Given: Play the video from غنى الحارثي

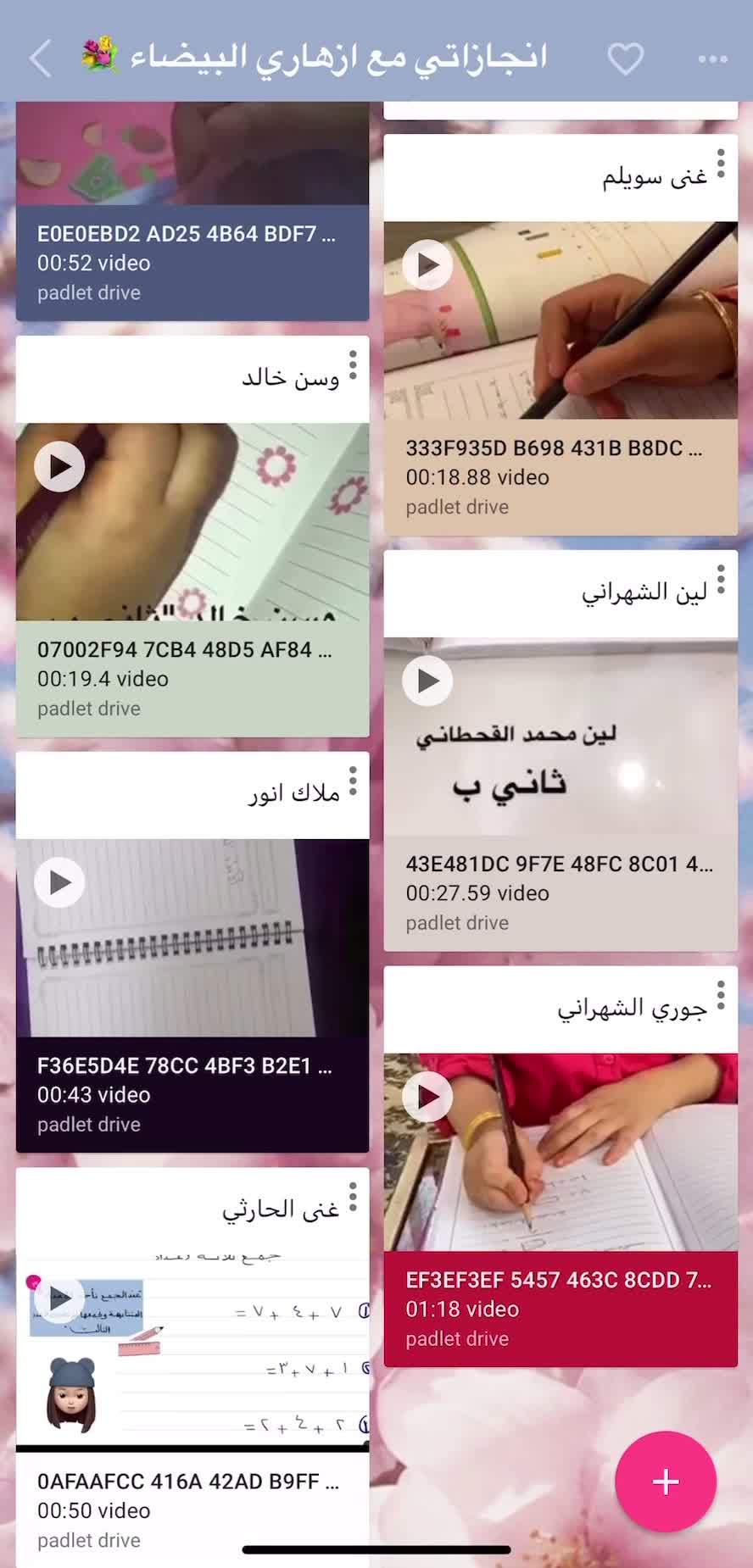Looking at the screenshot, I should [58, 1296].
